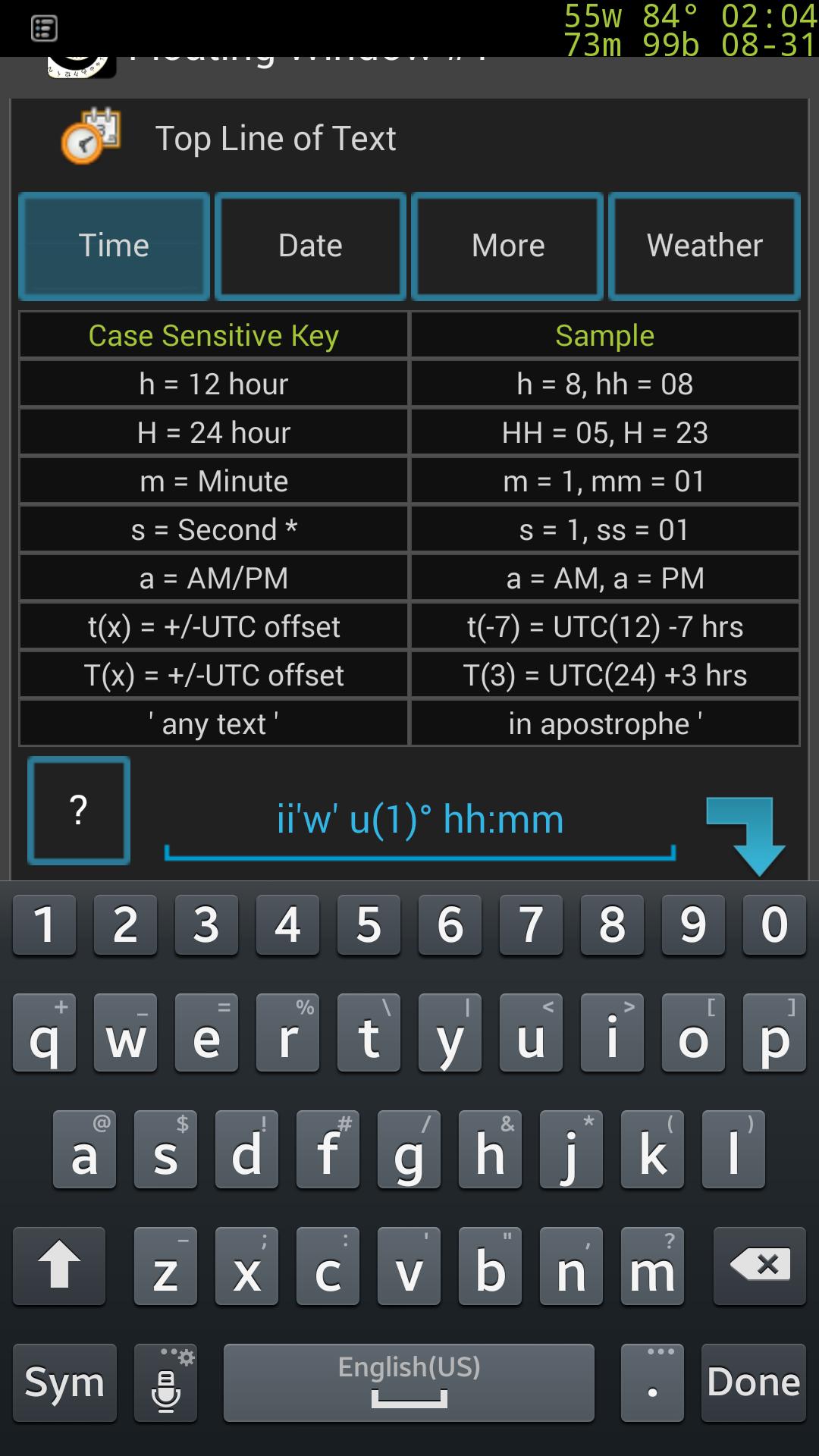Tap Done on the keyboard
819x1456 pixels.
point(753,1382)
